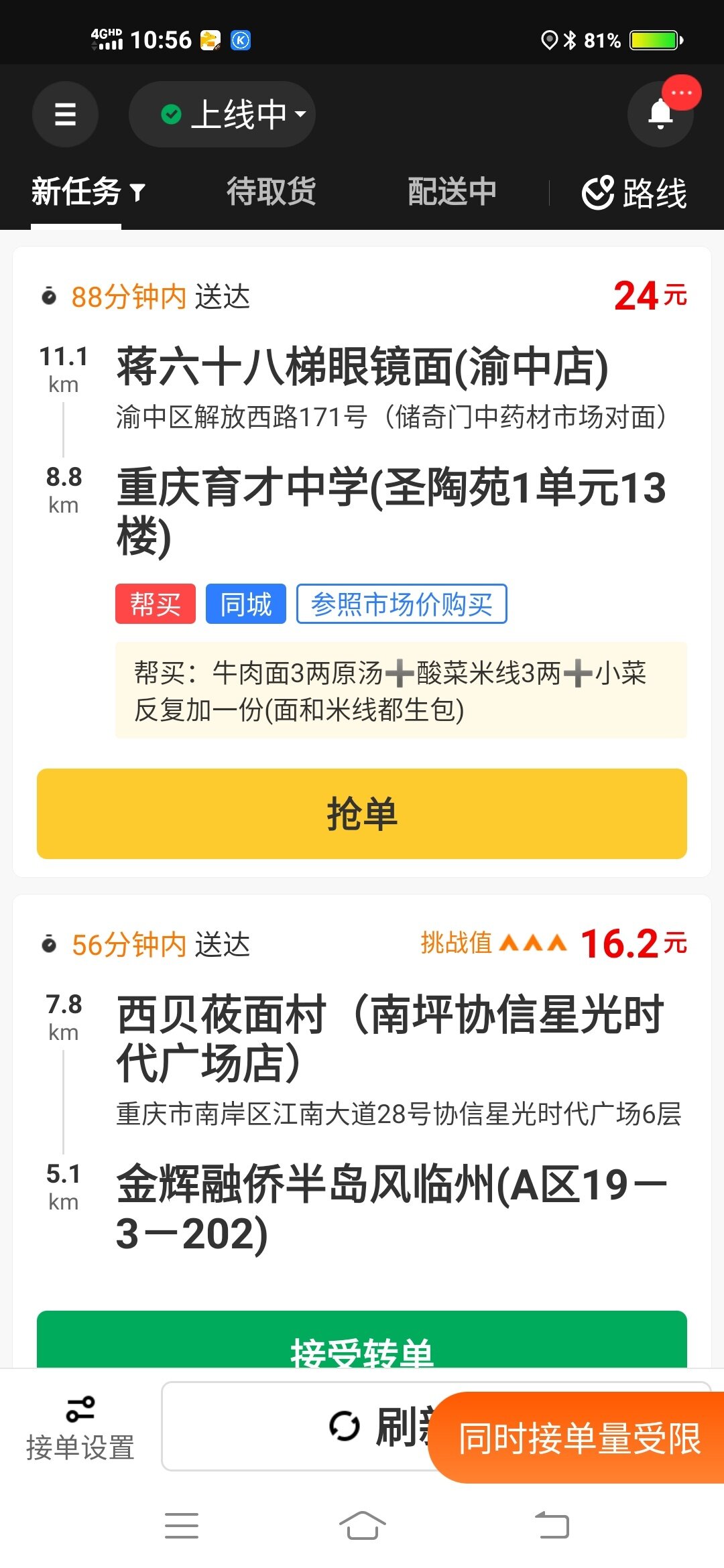Screen dimensions: 724x1568
Task: Go to the system home screen
Action: [362, 1526]
